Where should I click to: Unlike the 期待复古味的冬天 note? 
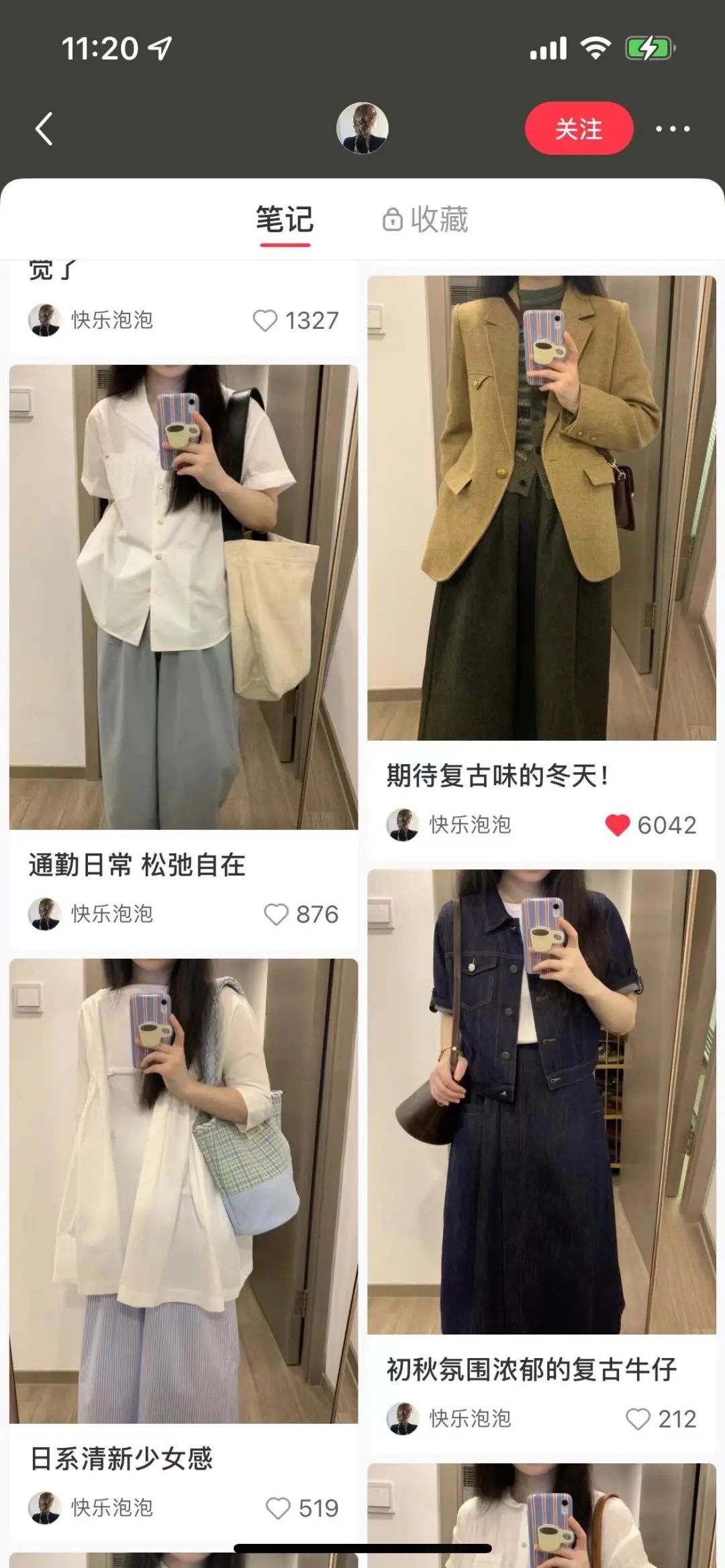coord(617,825)
